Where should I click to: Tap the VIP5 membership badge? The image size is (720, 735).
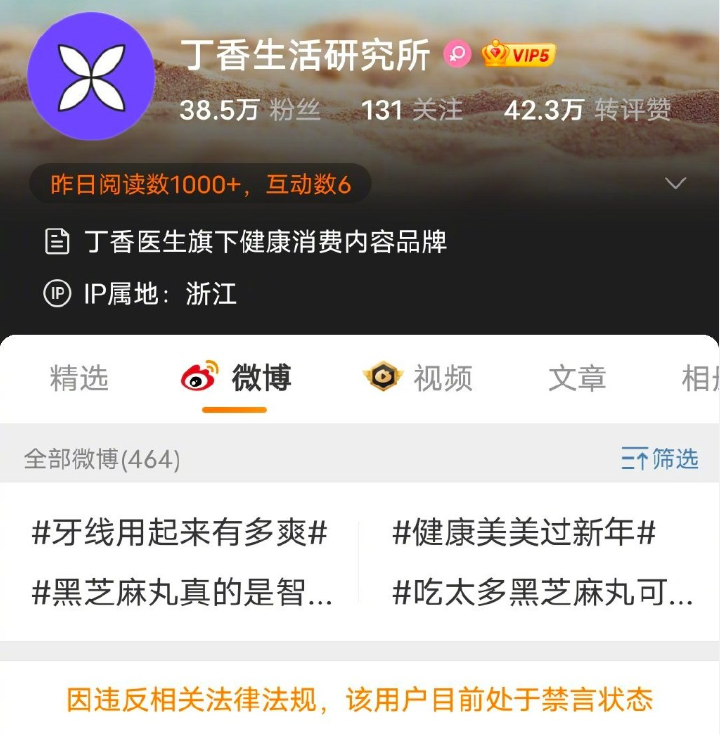click(517, 54)
